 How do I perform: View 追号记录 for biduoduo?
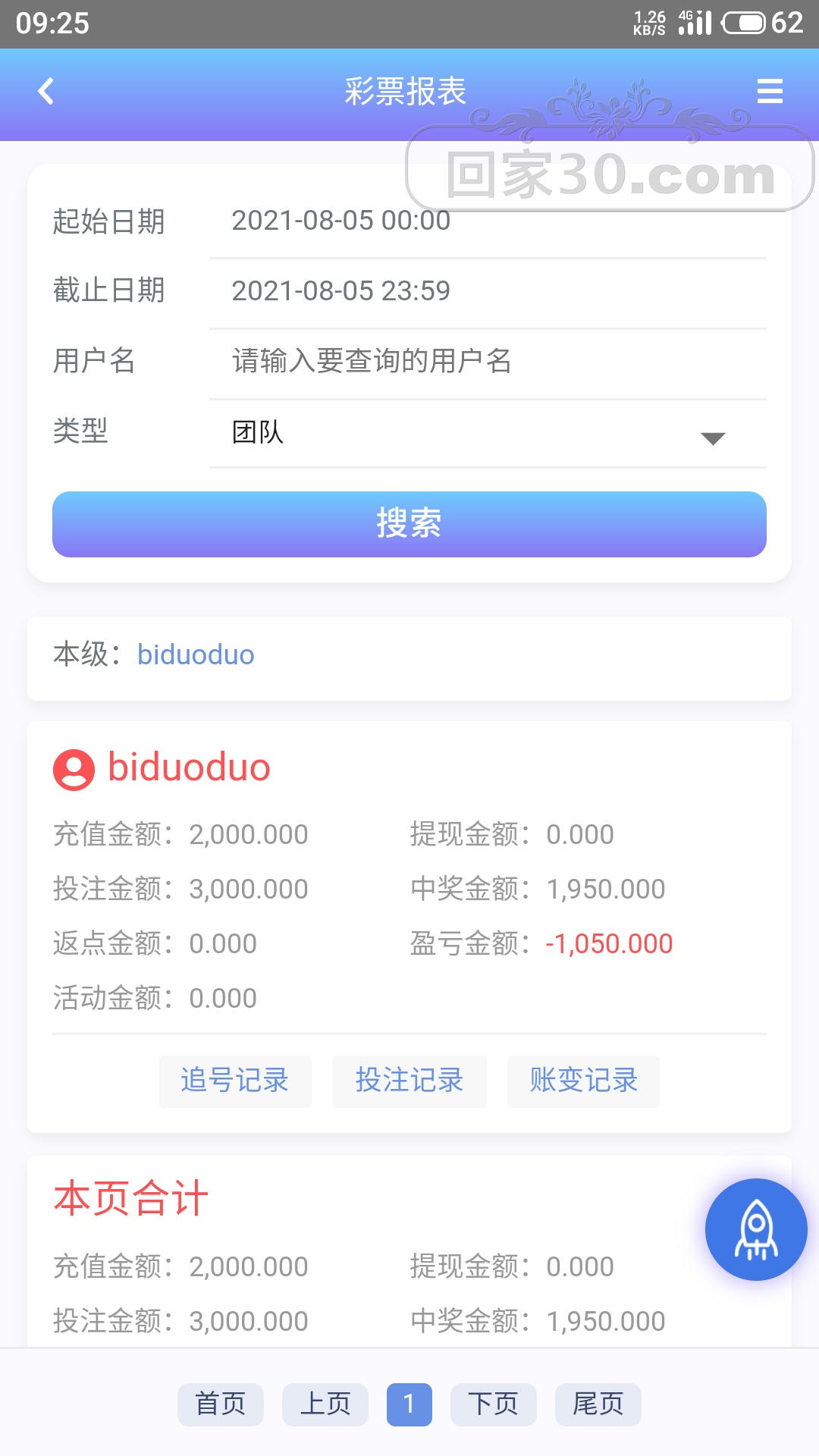pos(235,1081)
